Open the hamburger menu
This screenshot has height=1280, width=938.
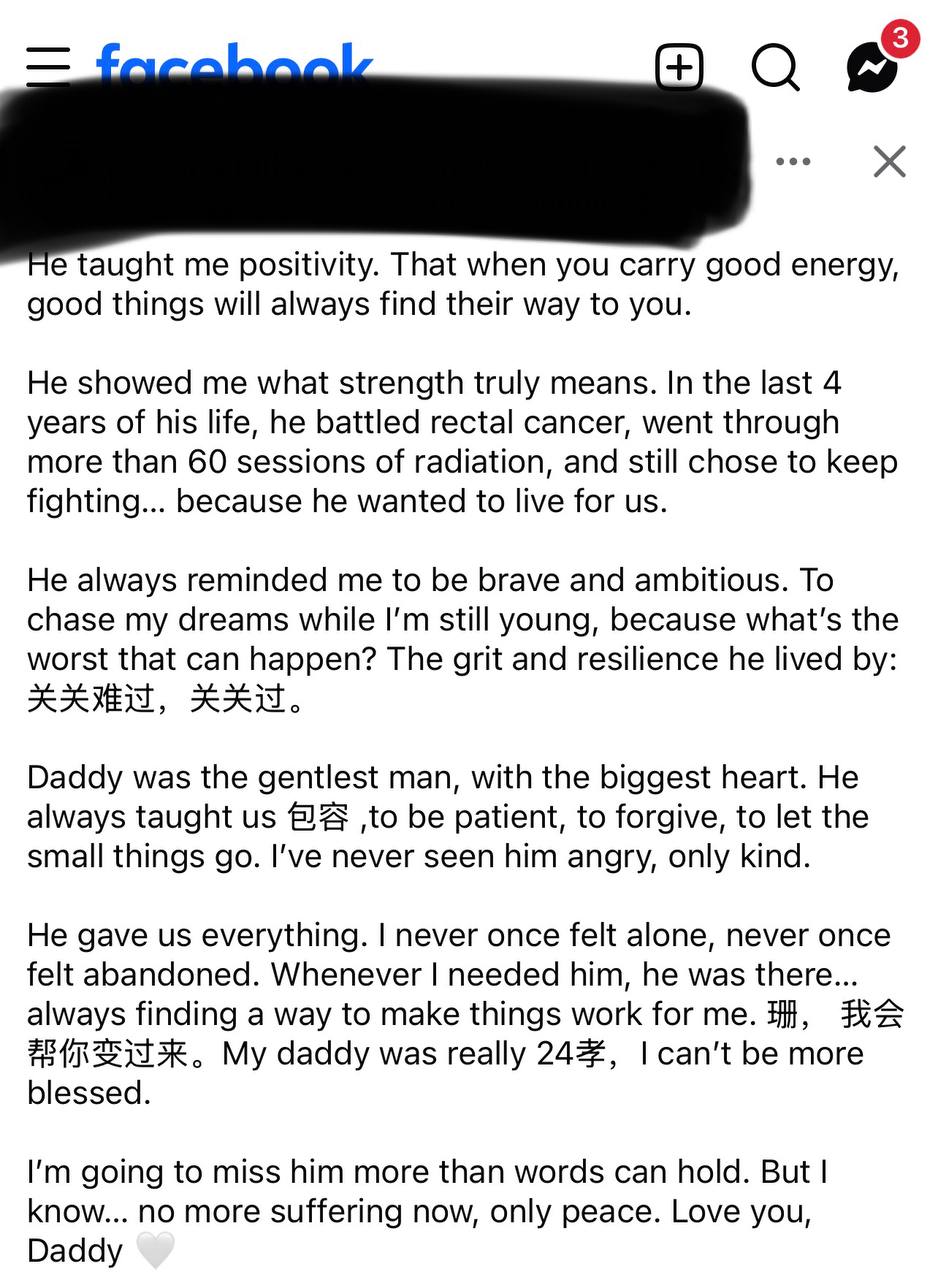click(48, 67)
